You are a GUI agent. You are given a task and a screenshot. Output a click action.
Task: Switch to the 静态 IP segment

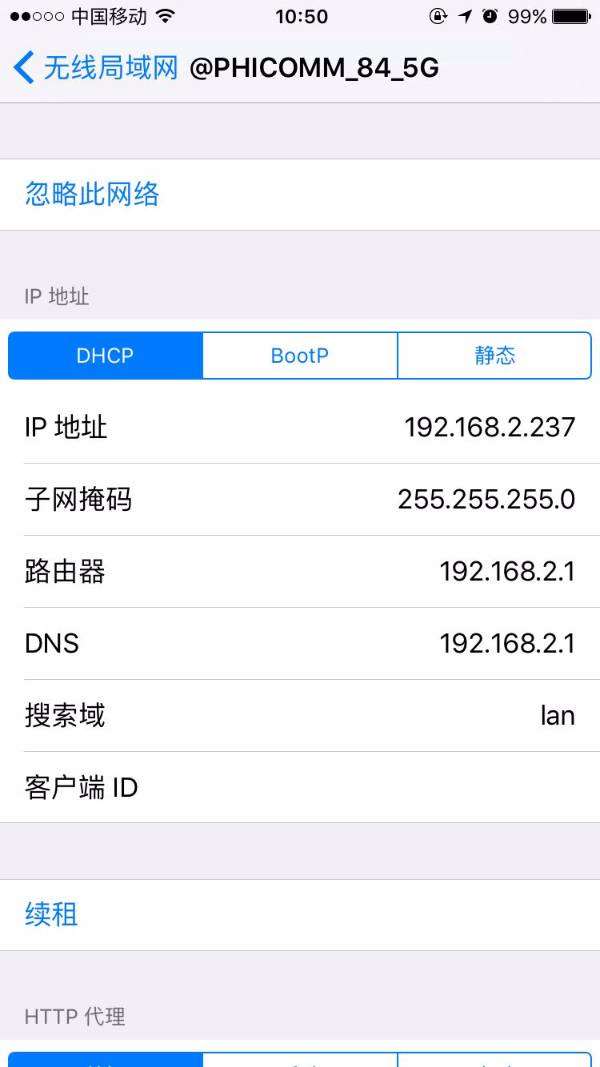pyautogui.click(x=495, y=355)
